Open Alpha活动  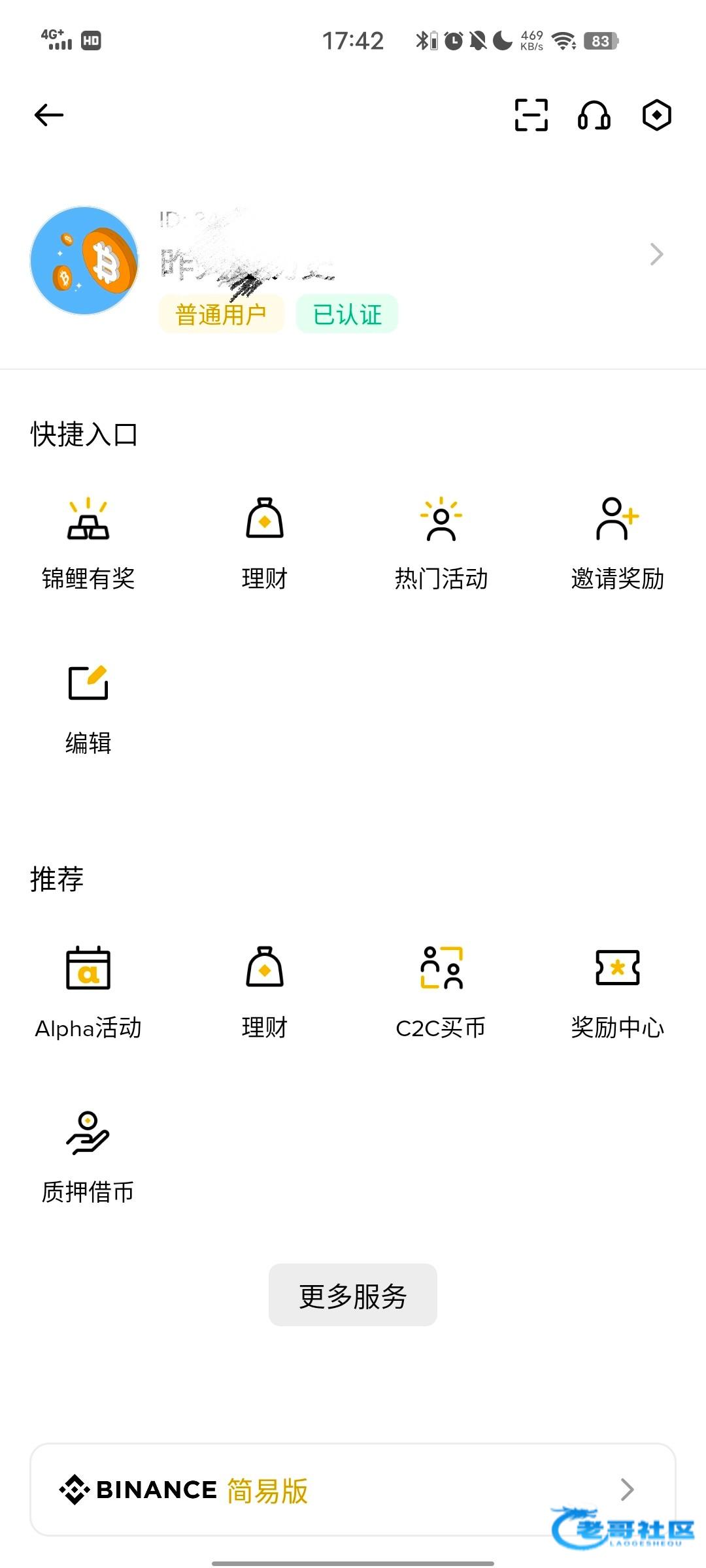tap(88, 992)
